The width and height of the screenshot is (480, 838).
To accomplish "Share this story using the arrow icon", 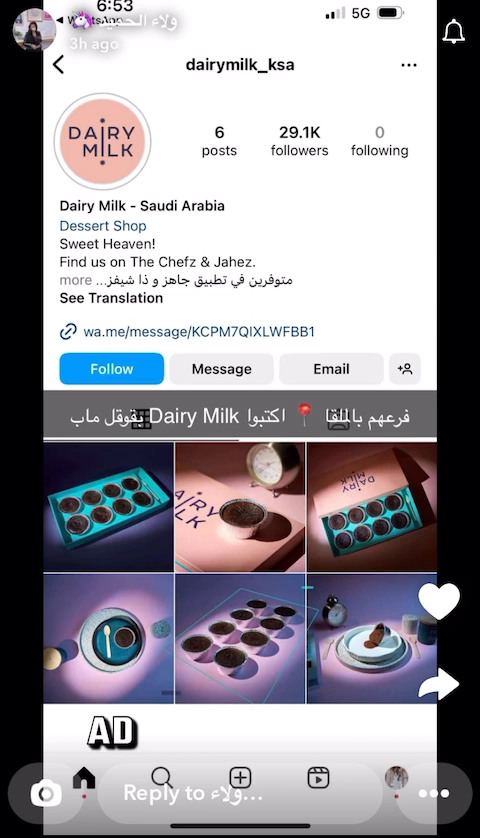I will 438,684.
